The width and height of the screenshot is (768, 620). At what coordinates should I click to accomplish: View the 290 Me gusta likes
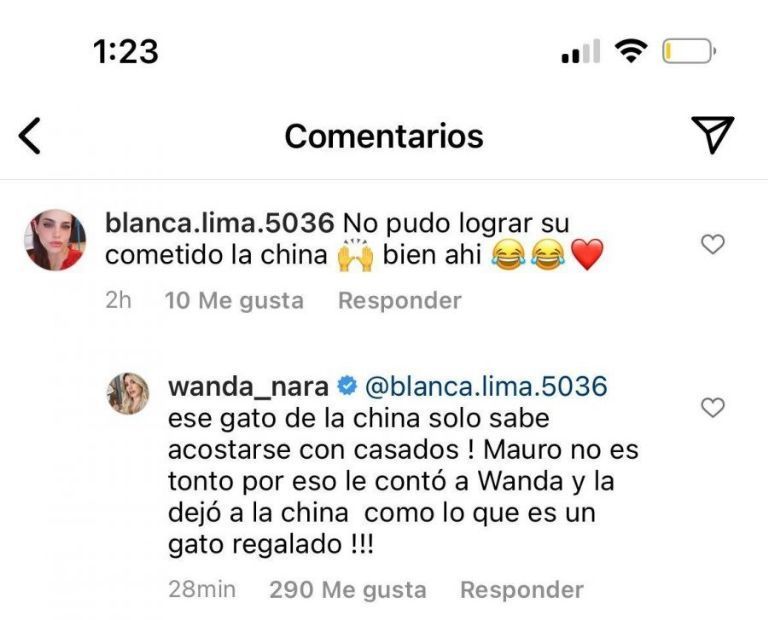click(x=348, y=590)
